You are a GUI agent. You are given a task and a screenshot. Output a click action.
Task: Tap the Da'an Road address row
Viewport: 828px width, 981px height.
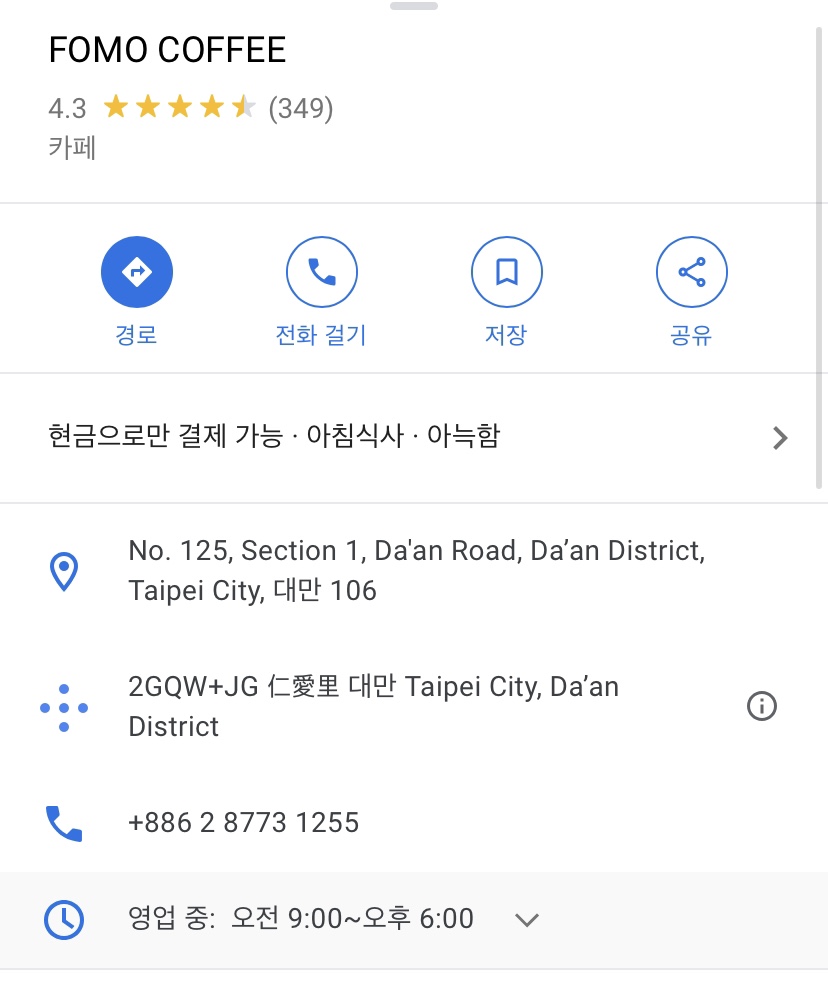(x=416, y=571)
